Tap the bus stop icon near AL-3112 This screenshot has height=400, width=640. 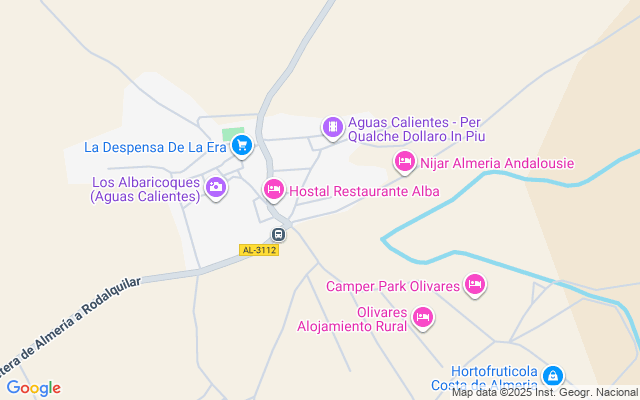pos(278,235)
